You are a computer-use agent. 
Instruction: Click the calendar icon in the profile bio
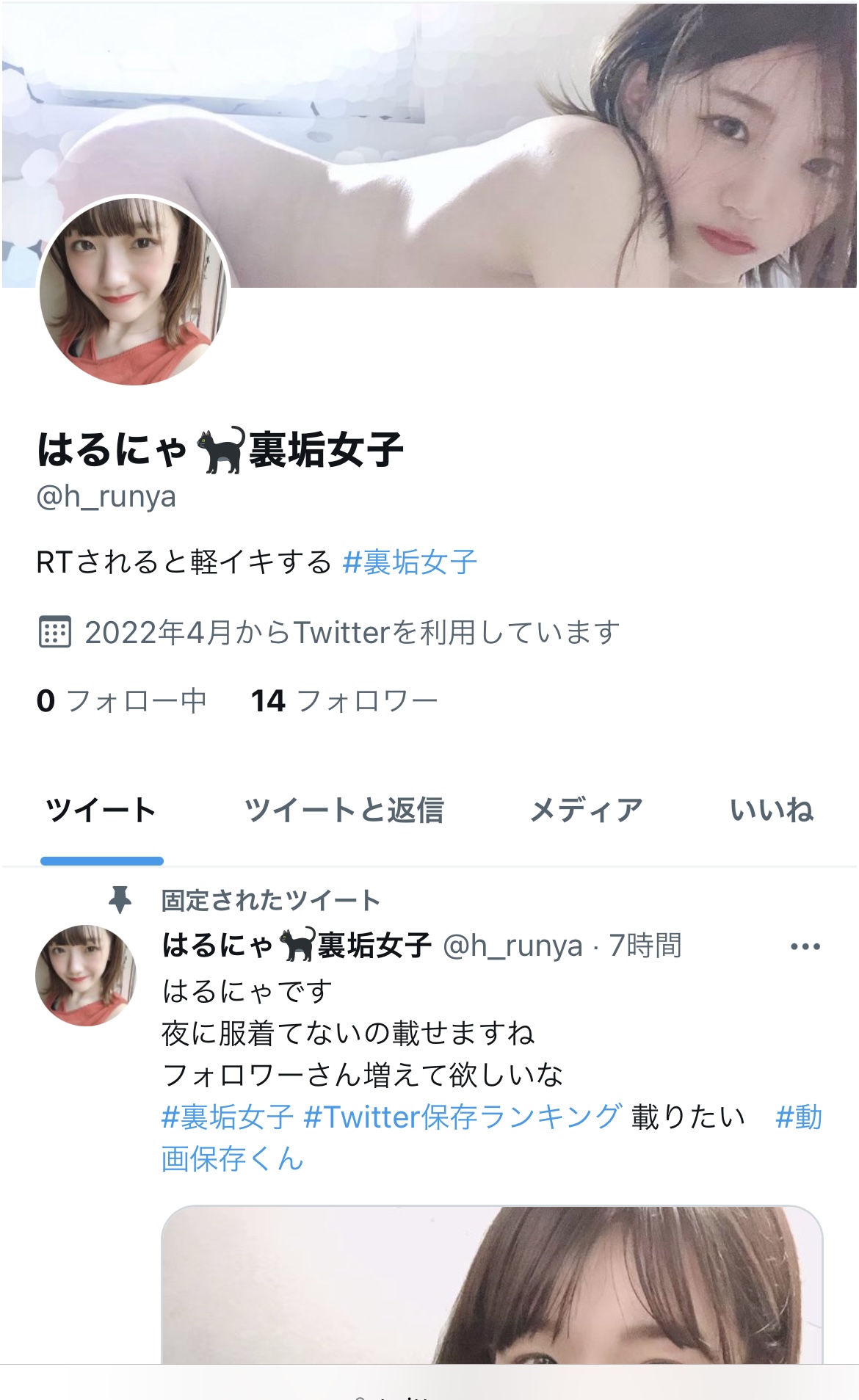coord(57,629)
